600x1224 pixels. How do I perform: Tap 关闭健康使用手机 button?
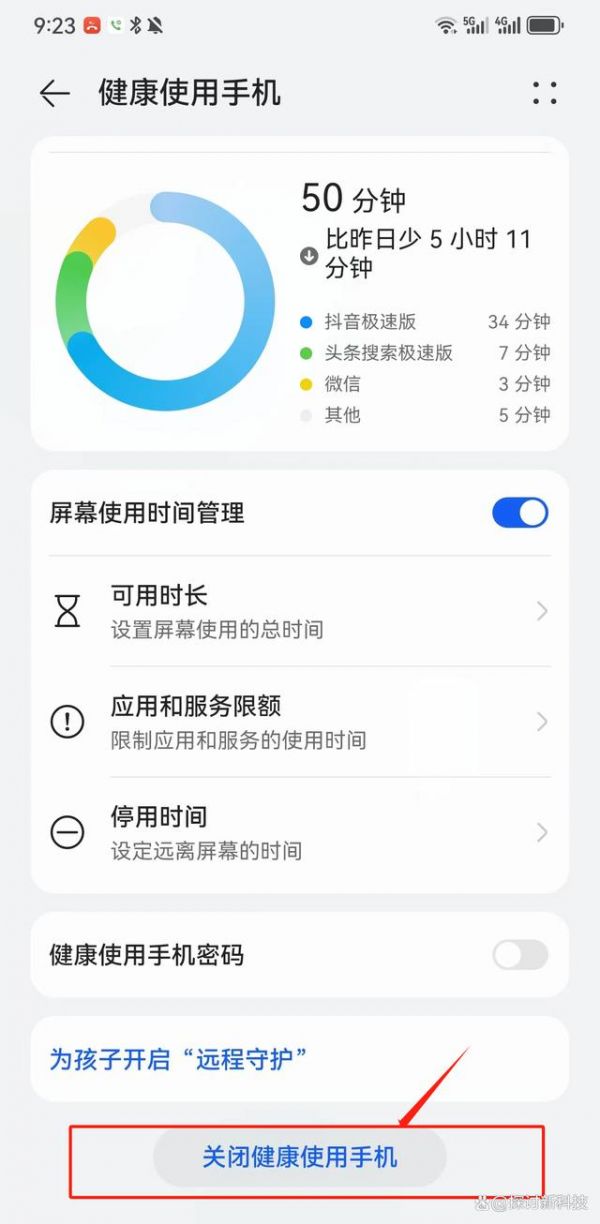click(300, 1158)
